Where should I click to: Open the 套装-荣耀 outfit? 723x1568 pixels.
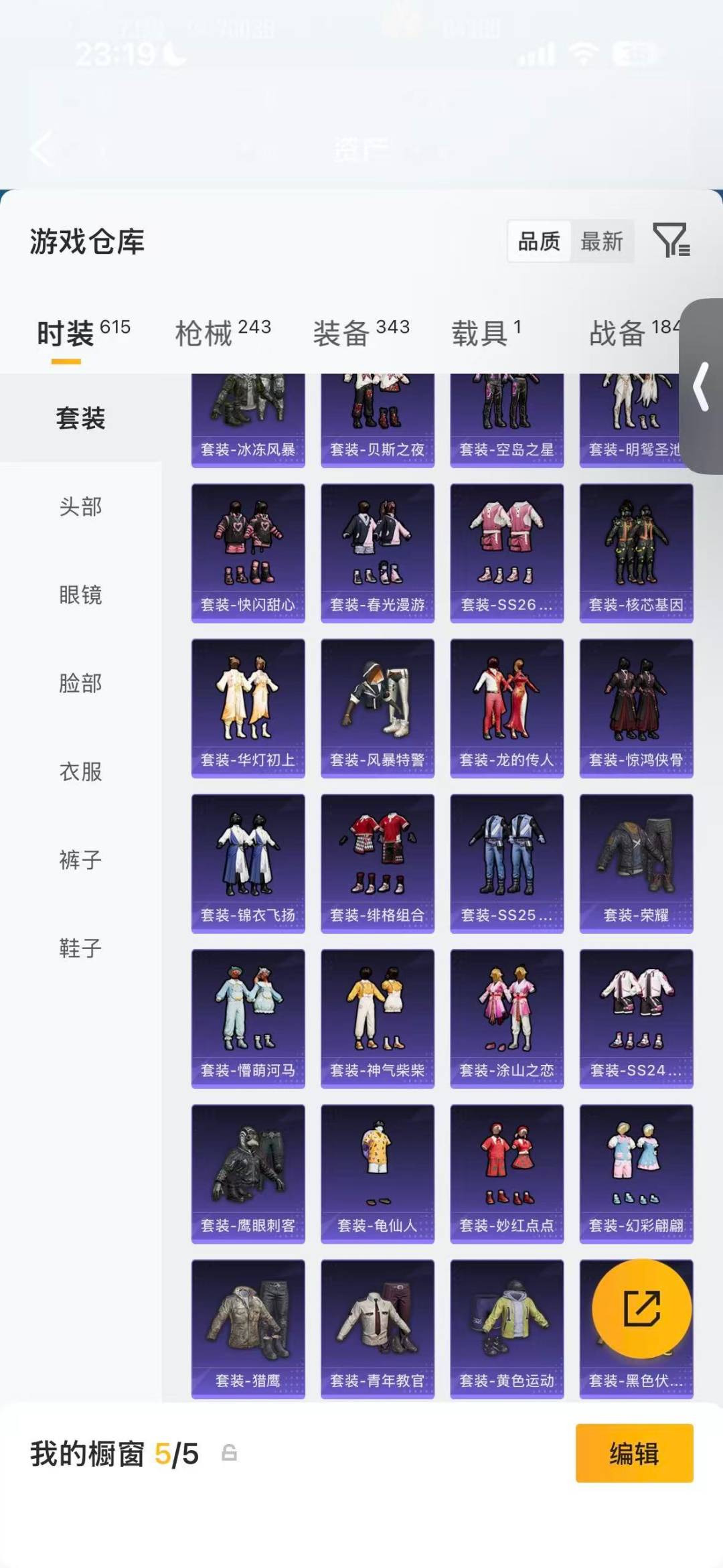point(636,863)
